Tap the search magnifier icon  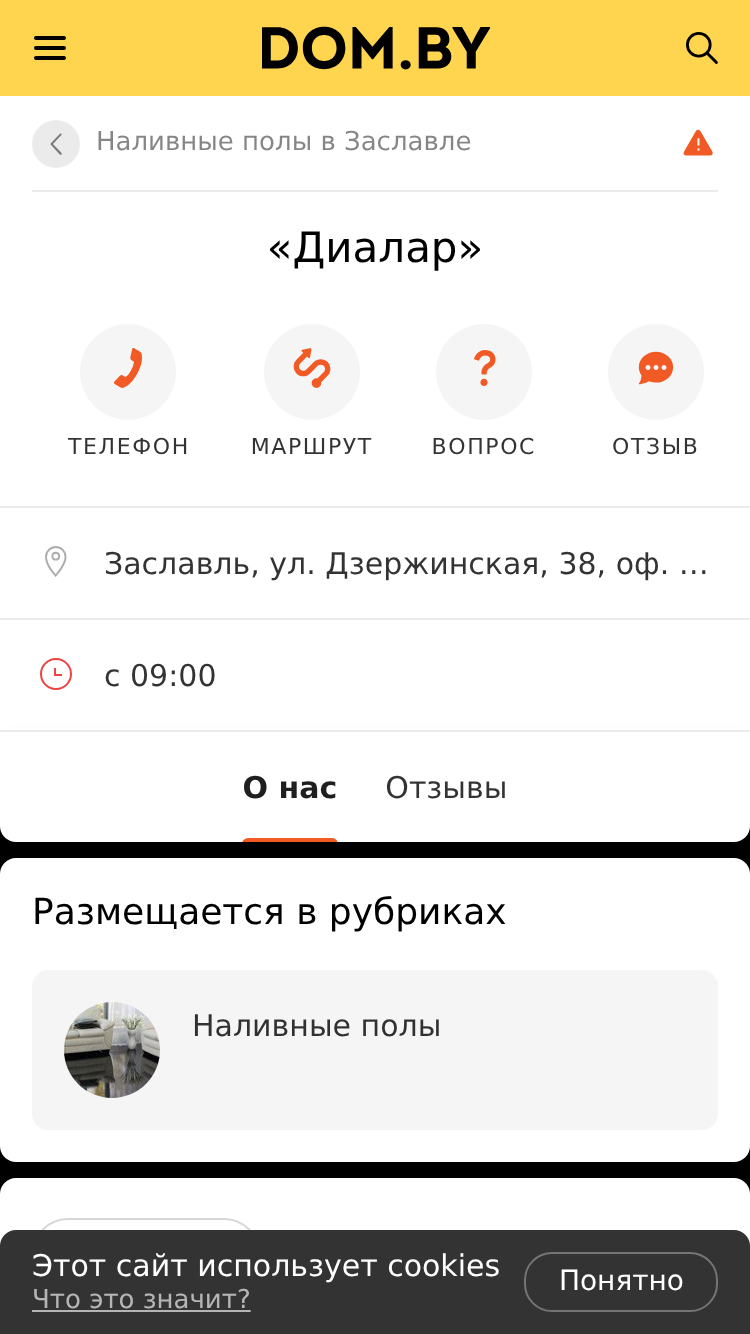pyautogui.click(x=701, y=48)
